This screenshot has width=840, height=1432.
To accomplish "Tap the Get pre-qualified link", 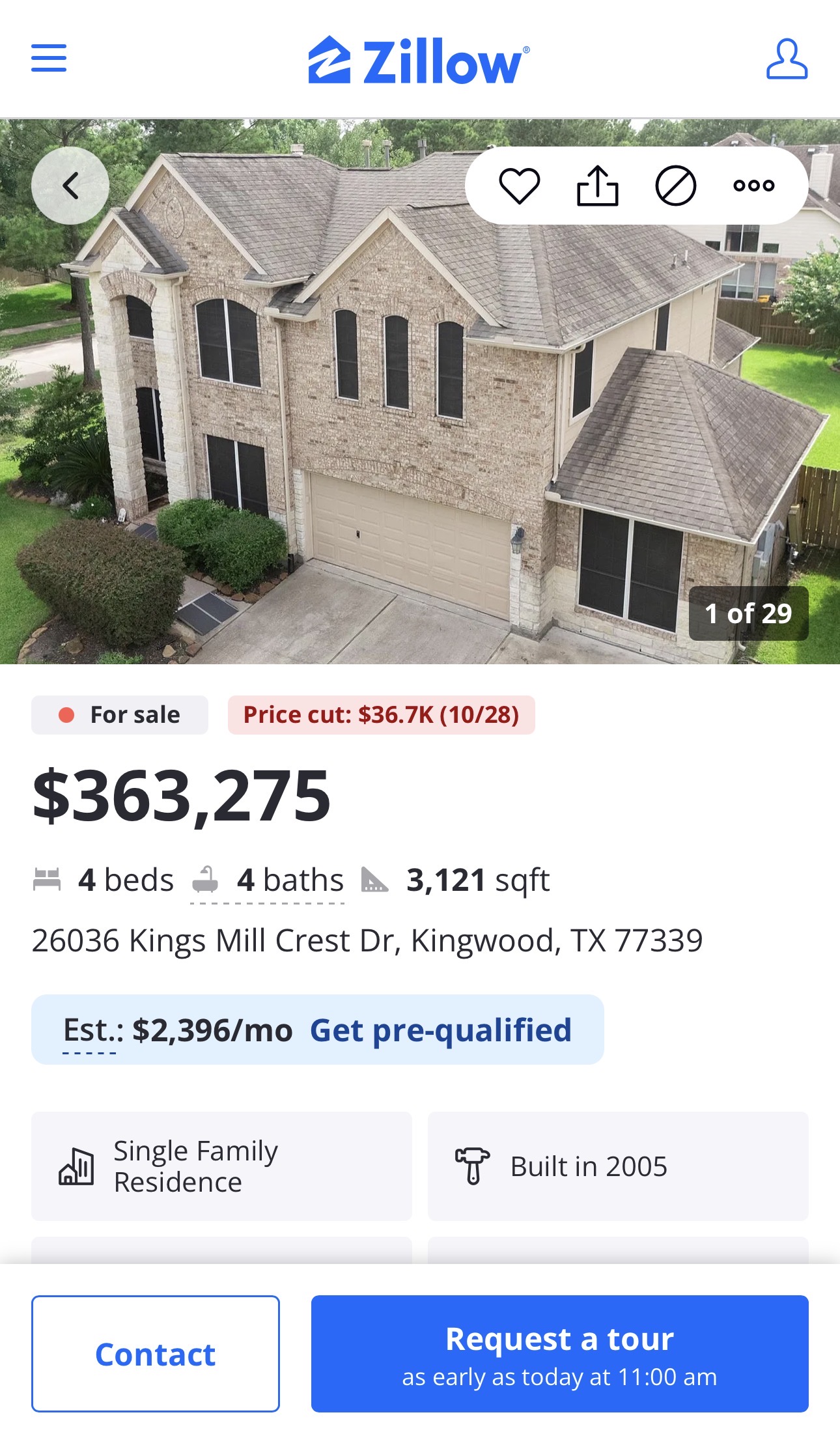I will click(x=440, y=1030).
